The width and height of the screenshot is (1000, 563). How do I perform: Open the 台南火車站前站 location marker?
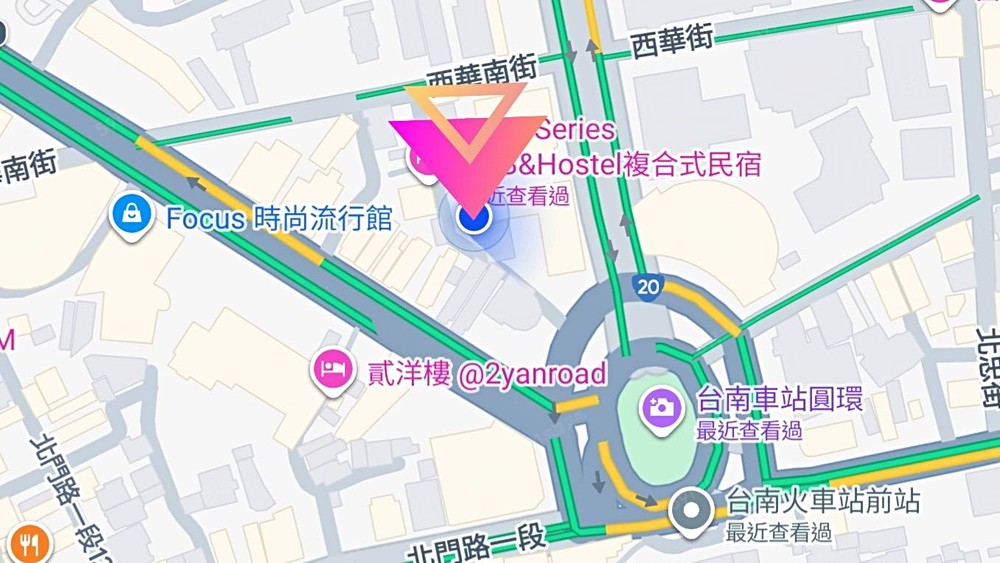pyautogui.click(x=690, y=510)
